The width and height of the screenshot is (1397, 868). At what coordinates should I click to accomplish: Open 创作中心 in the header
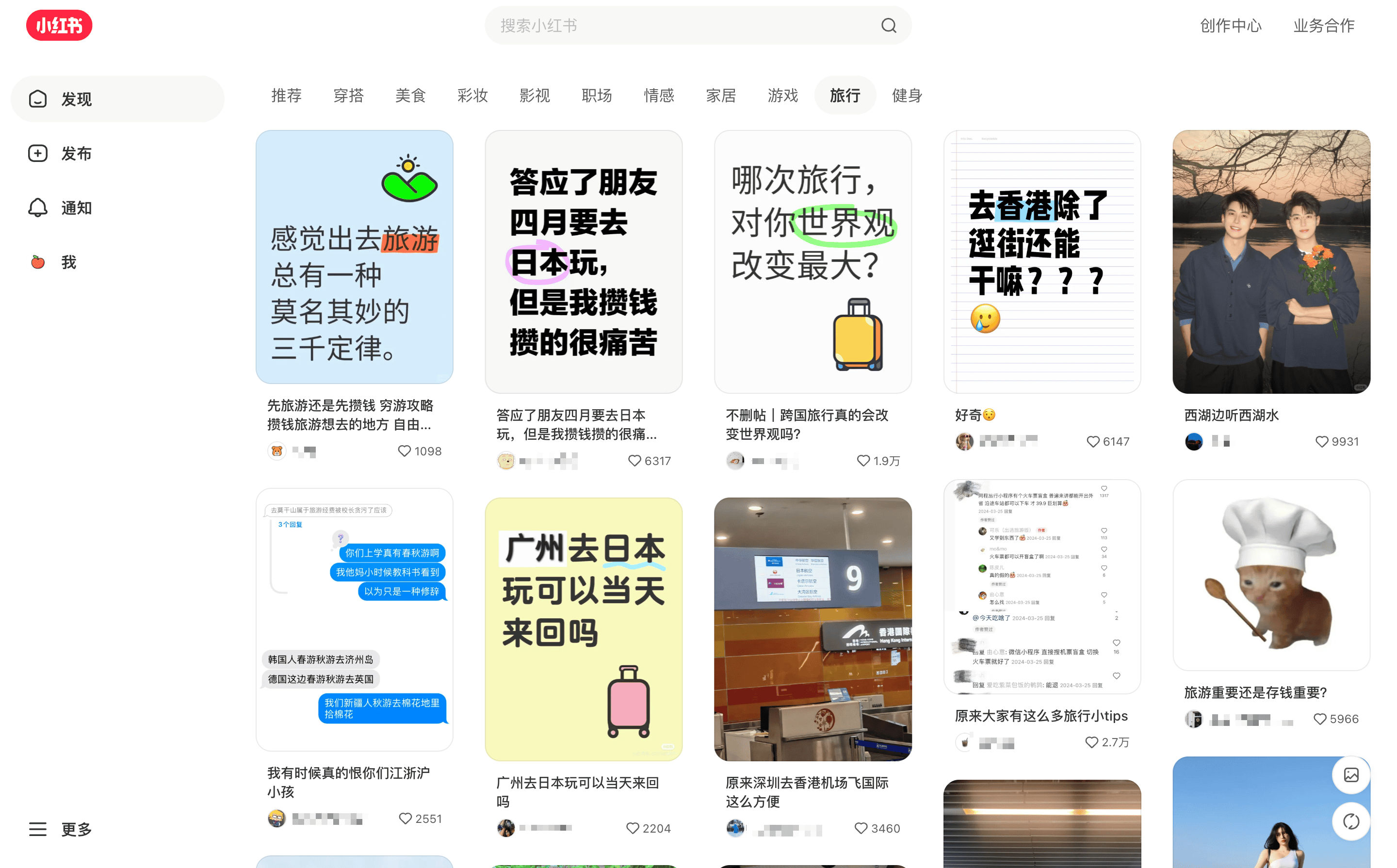click(x=1230, y=25)
